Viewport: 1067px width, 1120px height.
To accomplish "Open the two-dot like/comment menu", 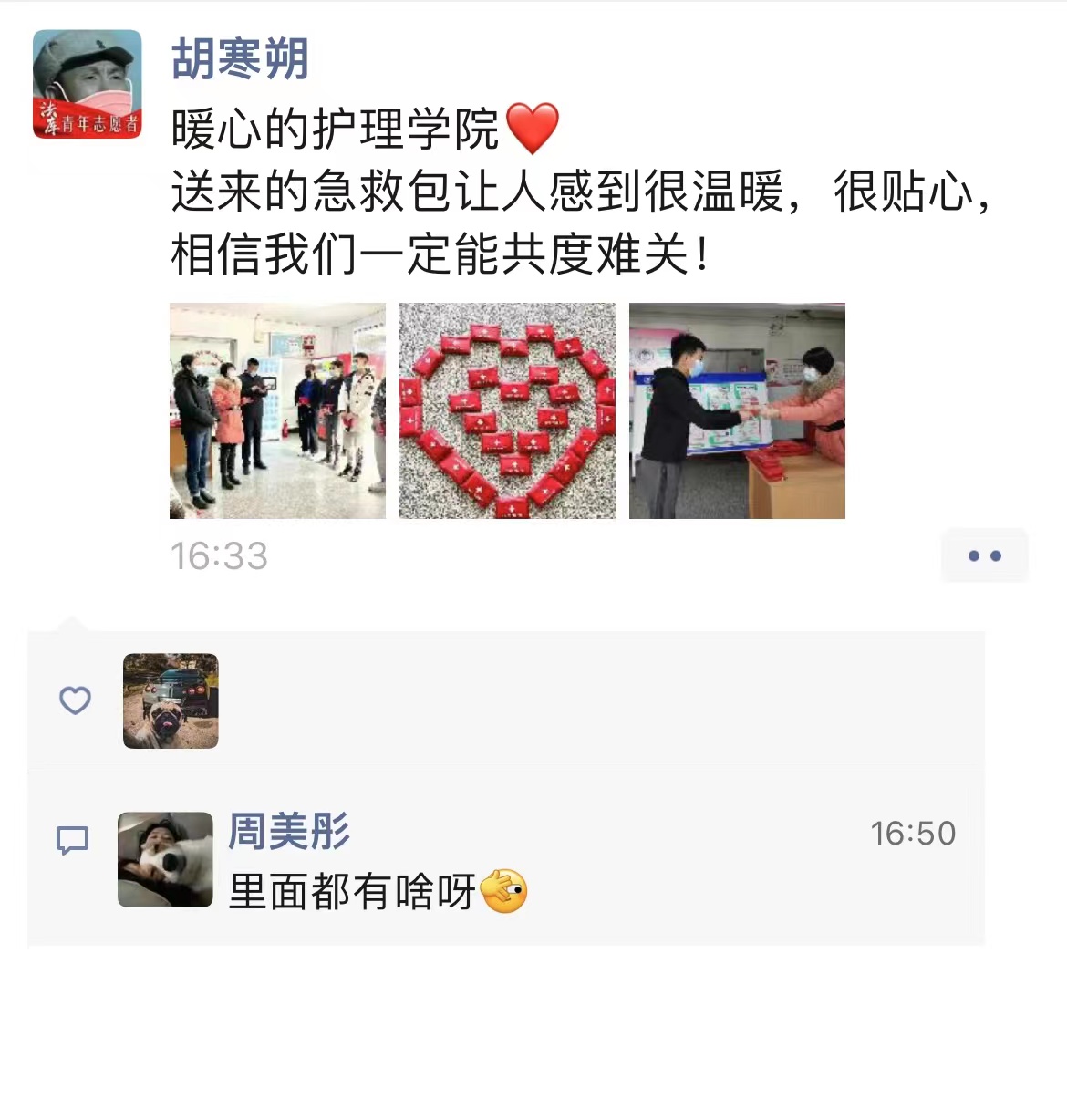I will point(984,555).
